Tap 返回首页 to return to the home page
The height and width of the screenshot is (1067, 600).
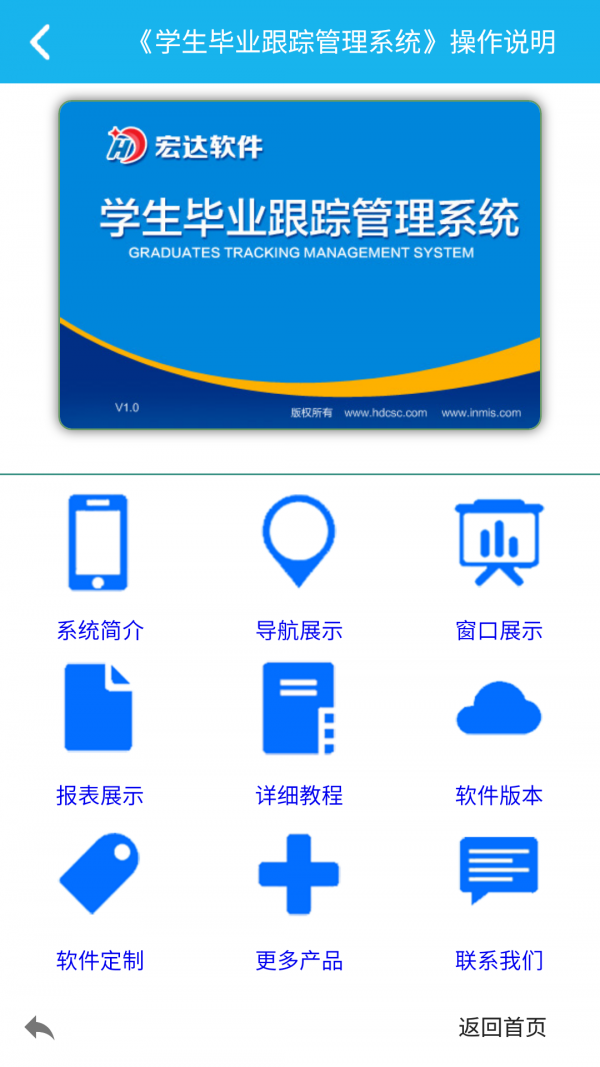click(x=502, y=1027)
